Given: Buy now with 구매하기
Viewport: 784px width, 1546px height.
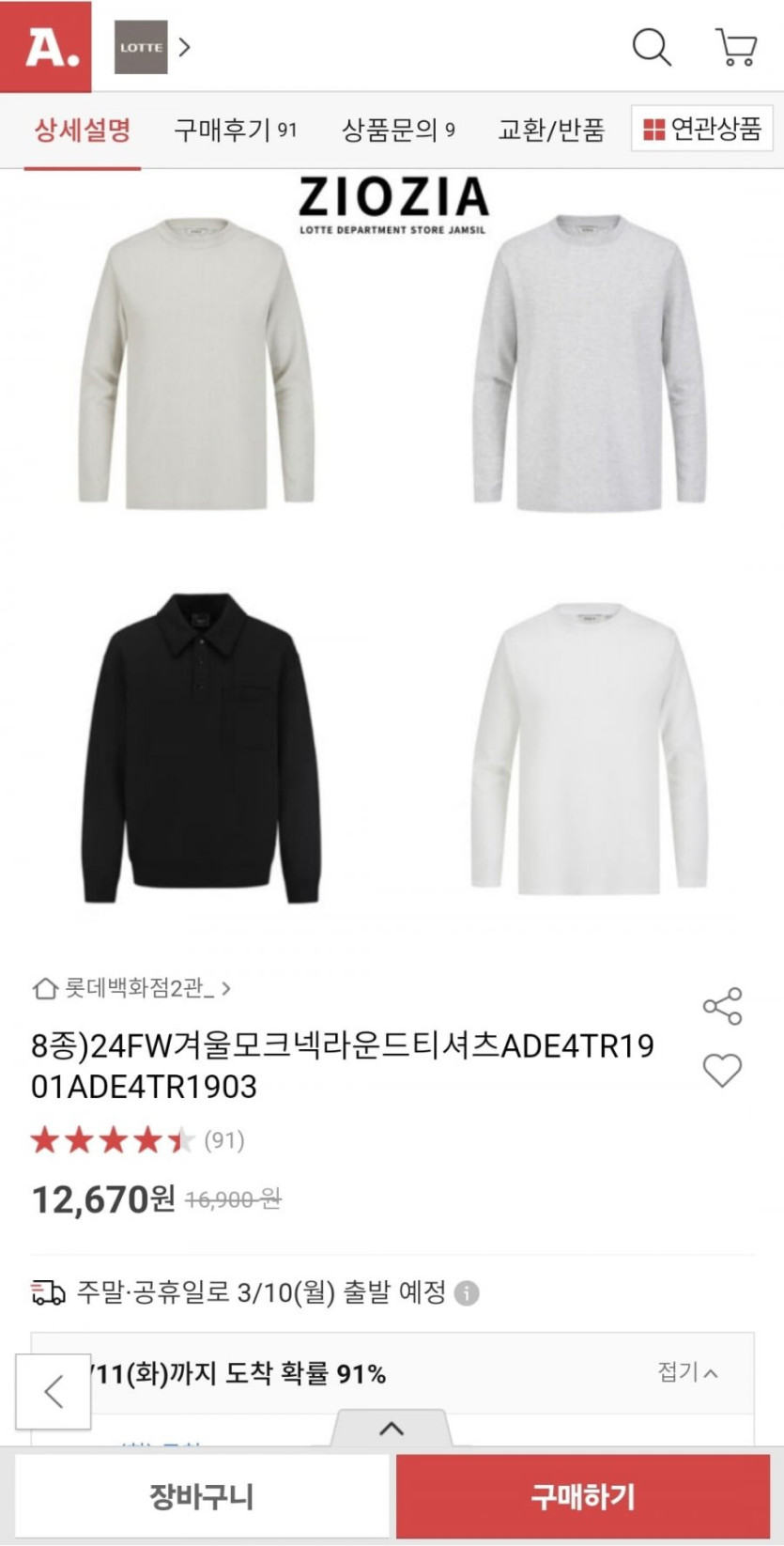Looking at the screenshot, I should point(583,1495).
